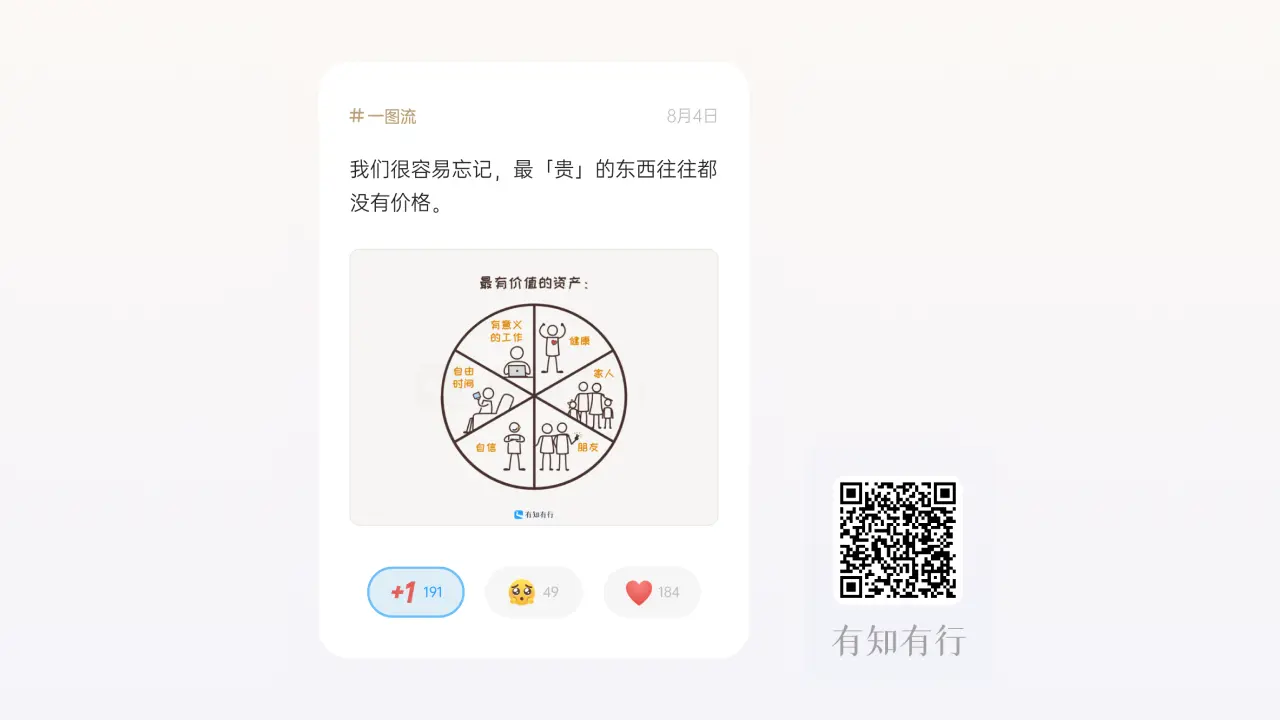Open the #一图流 topic tag
Viewport: 1280px width, 720px height.
tap(383, 116)
